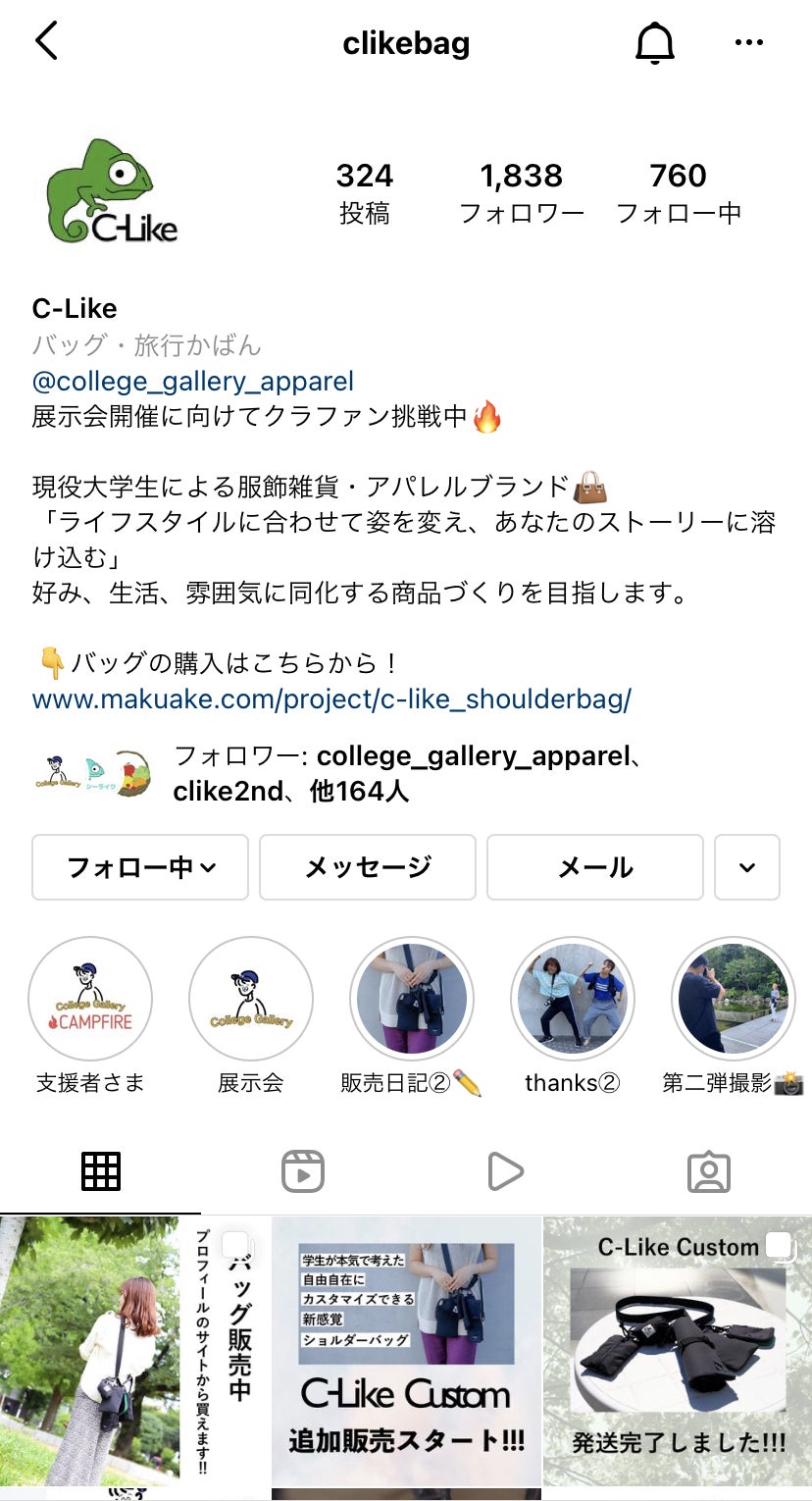This screenshot has height=1501, width=812.
Task: Go back using the back arrow
Action: click(x=46, y=42)
